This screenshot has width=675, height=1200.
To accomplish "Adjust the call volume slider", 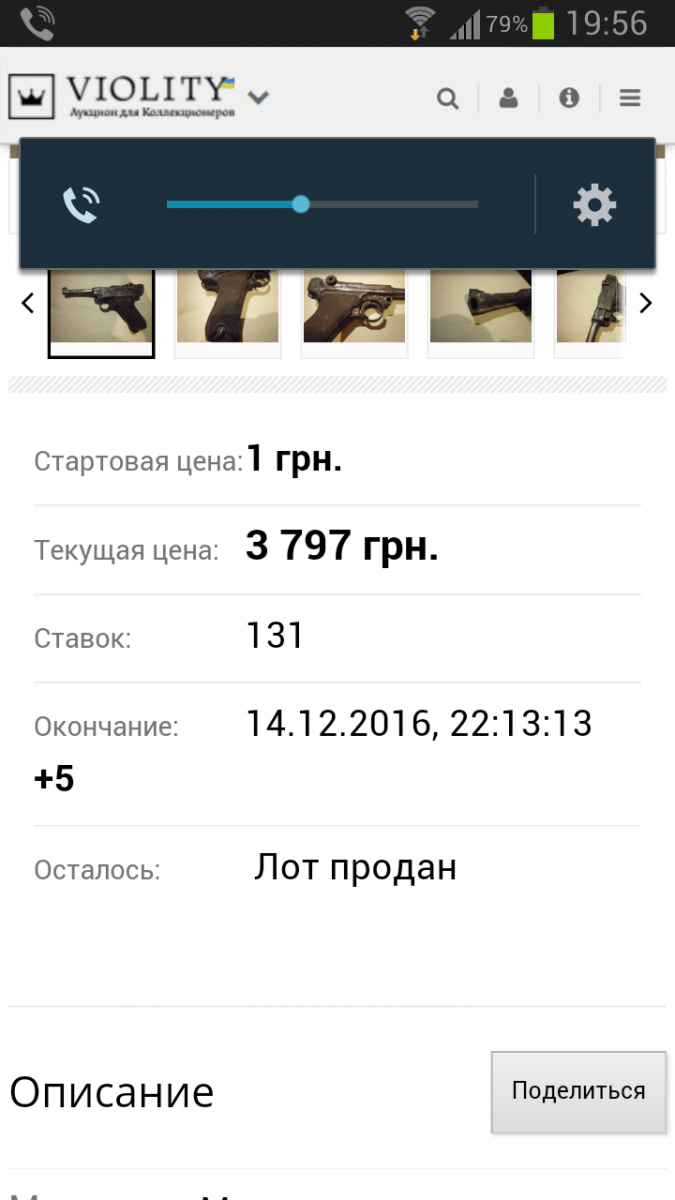I will pyautogui.click(x=301, y=205).
